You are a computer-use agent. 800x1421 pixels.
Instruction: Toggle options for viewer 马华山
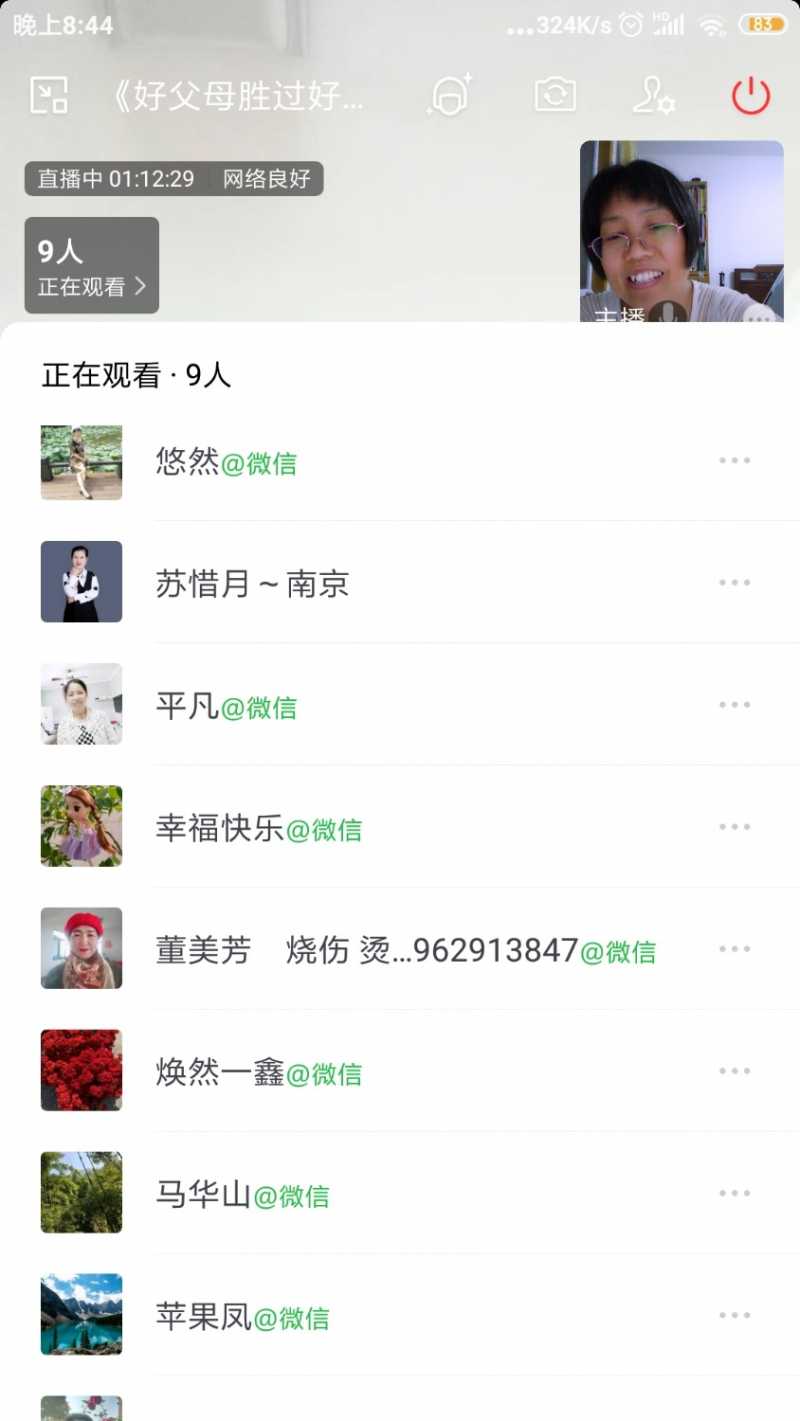point(735,1192)
